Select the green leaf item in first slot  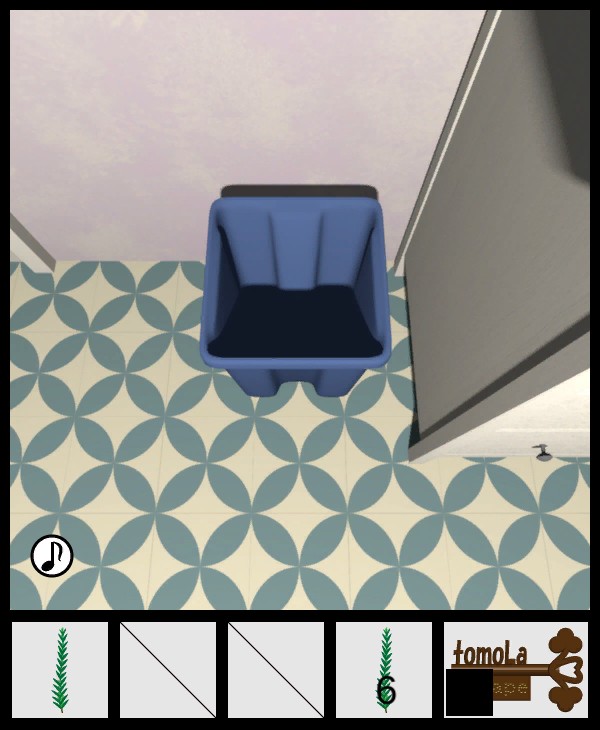click(60, 669)
